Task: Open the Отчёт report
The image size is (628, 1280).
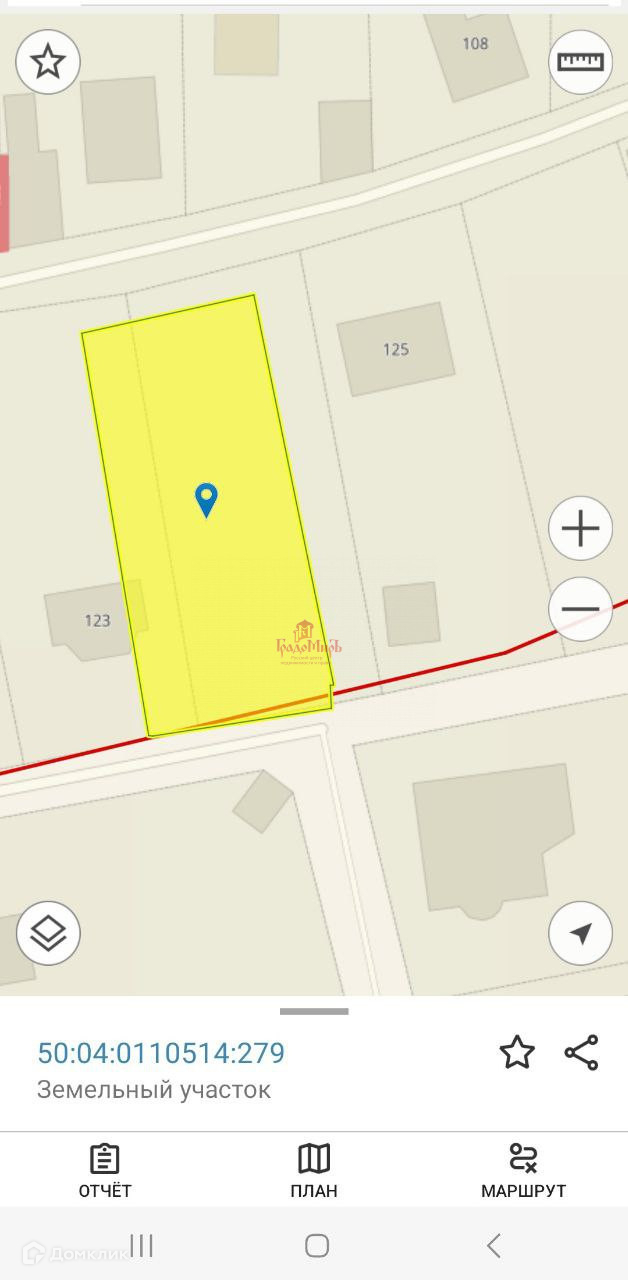Action: point(105,1171)
